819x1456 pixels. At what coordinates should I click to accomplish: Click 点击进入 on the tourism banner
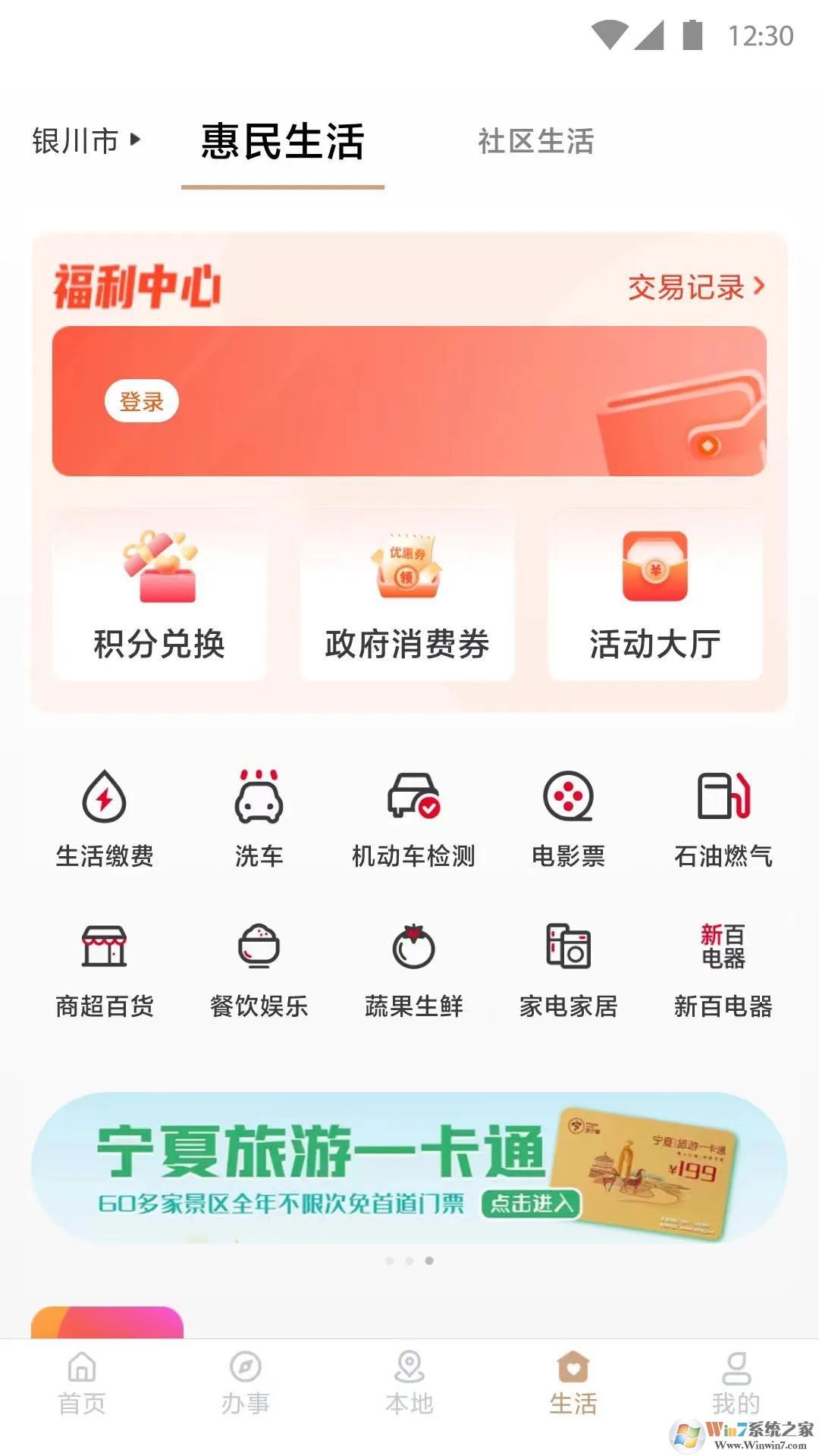coord(531,1202)
